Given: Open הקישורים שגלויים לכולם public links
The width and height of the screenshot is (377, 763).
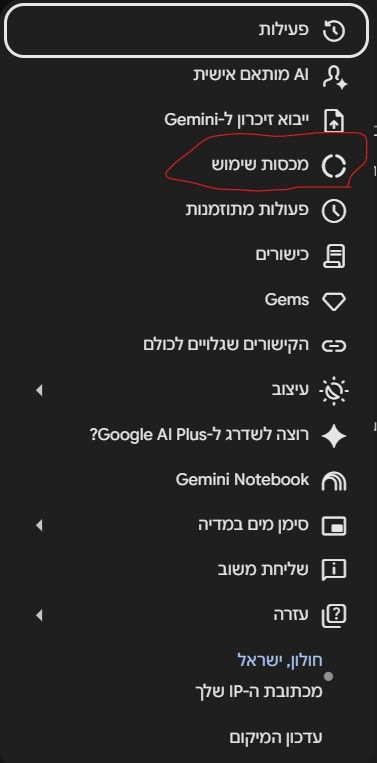Looking at the screenshot, I should (x=186, y=345).
